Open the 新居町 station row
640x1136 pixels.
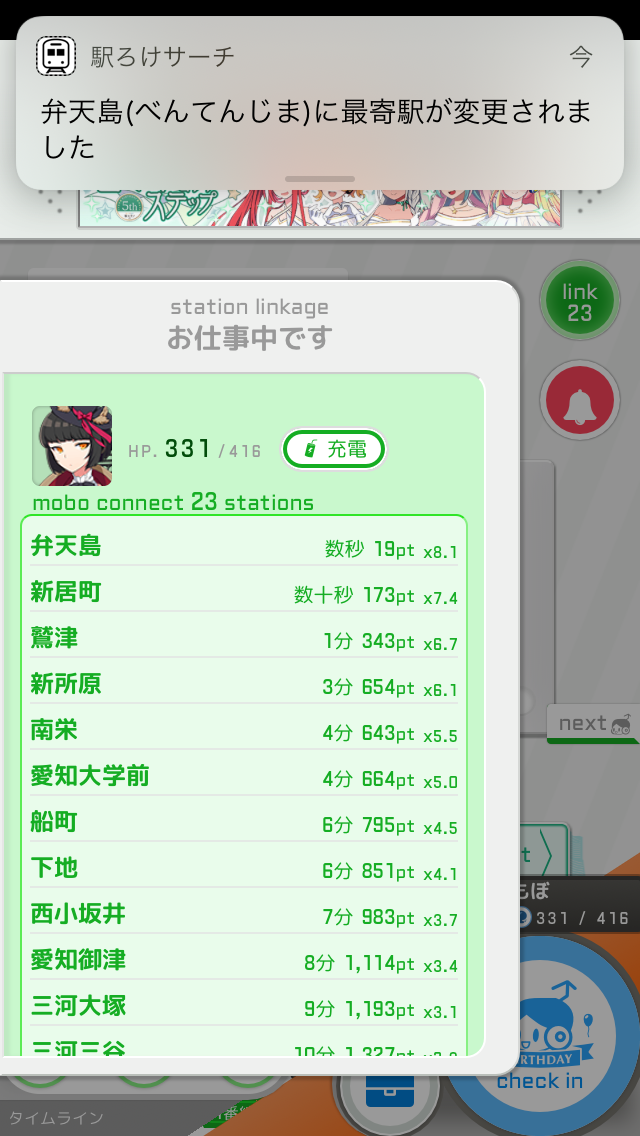(x=244, y=593)
